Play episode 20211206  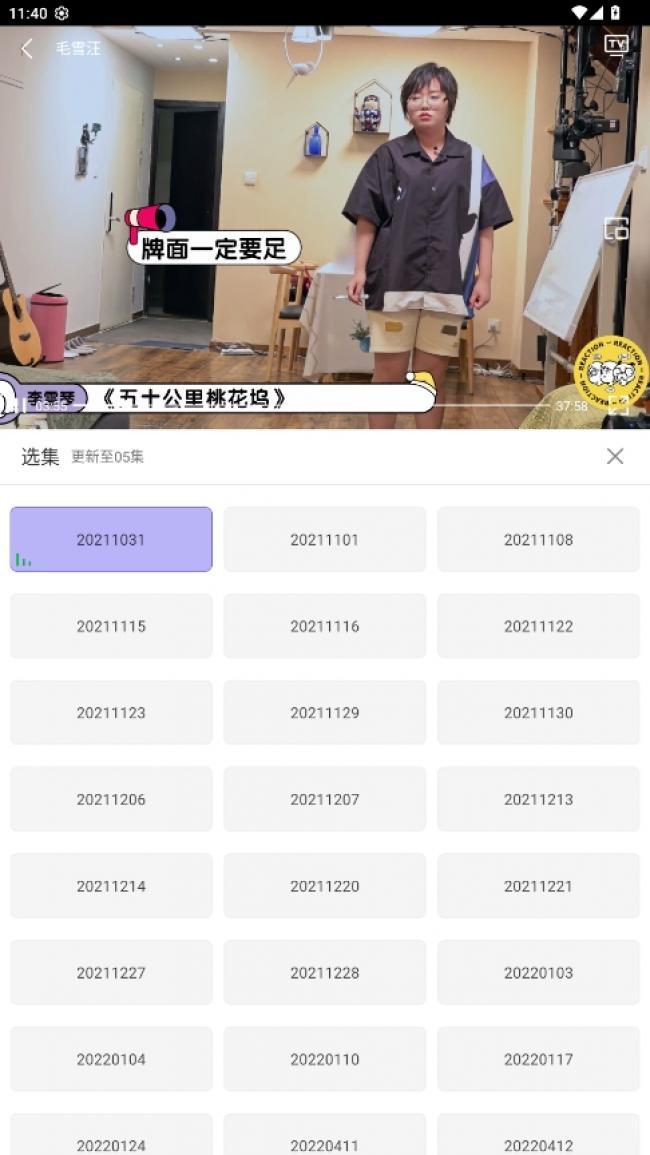tap(111, 799)
